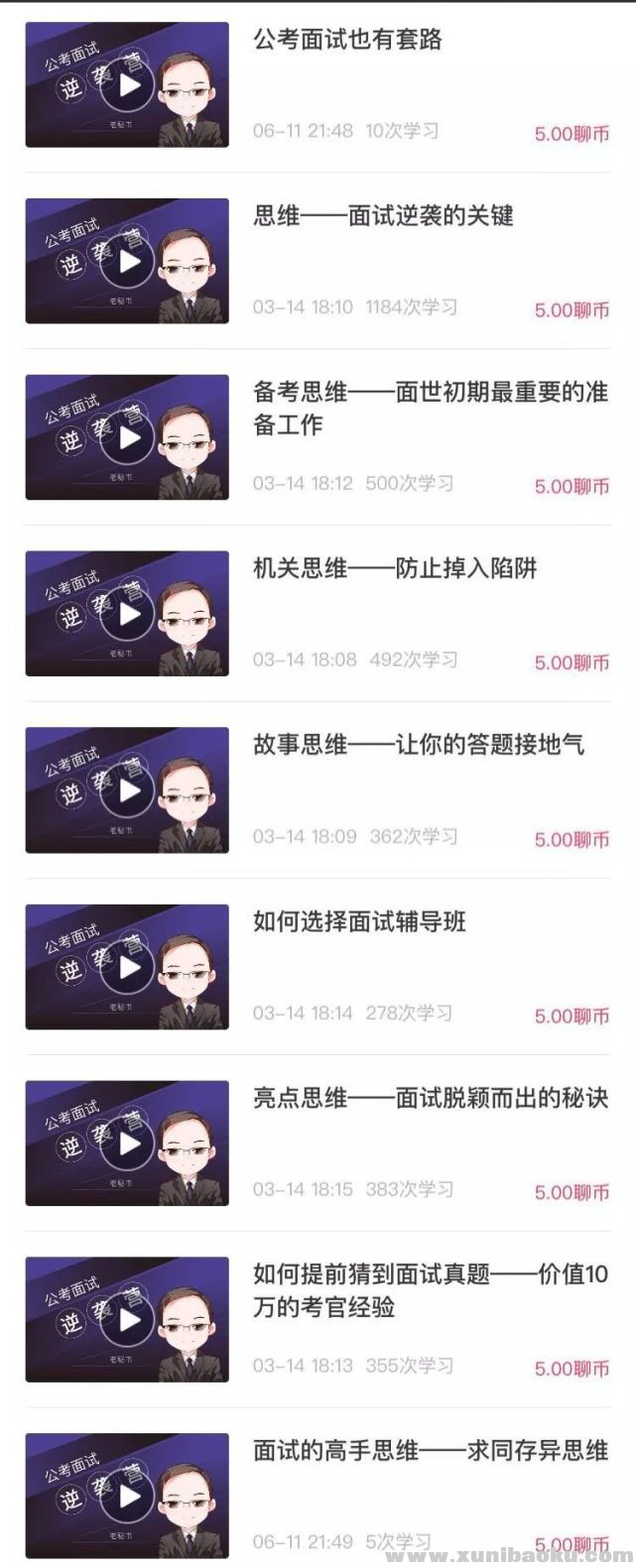The width and height of the screenshot is (636, 1568).
Task: Select the lesson 机关思维——防止掉入陷阱
Action: 394,569
